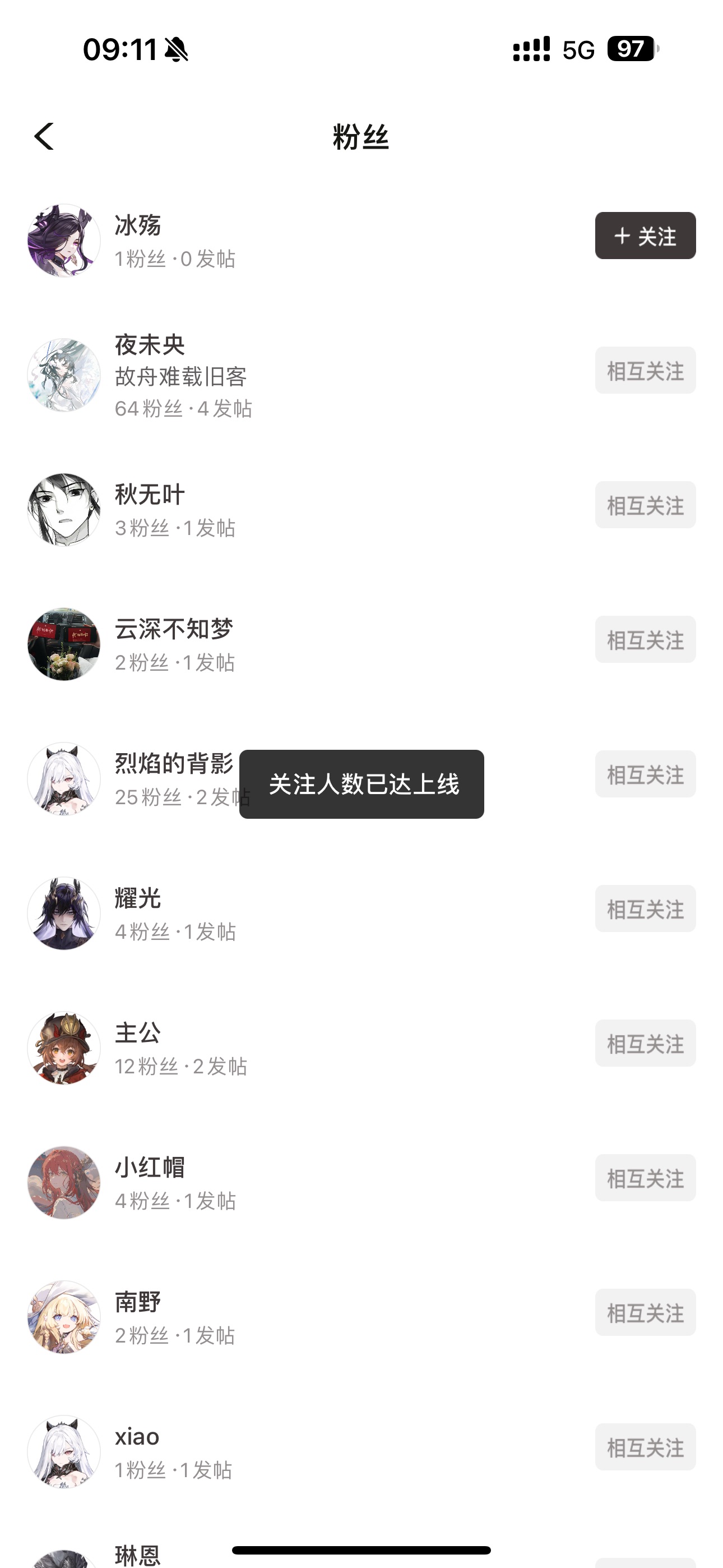
Task: Follow 冰殇 with the 关注 button
Action: click(x=645, y=236)
